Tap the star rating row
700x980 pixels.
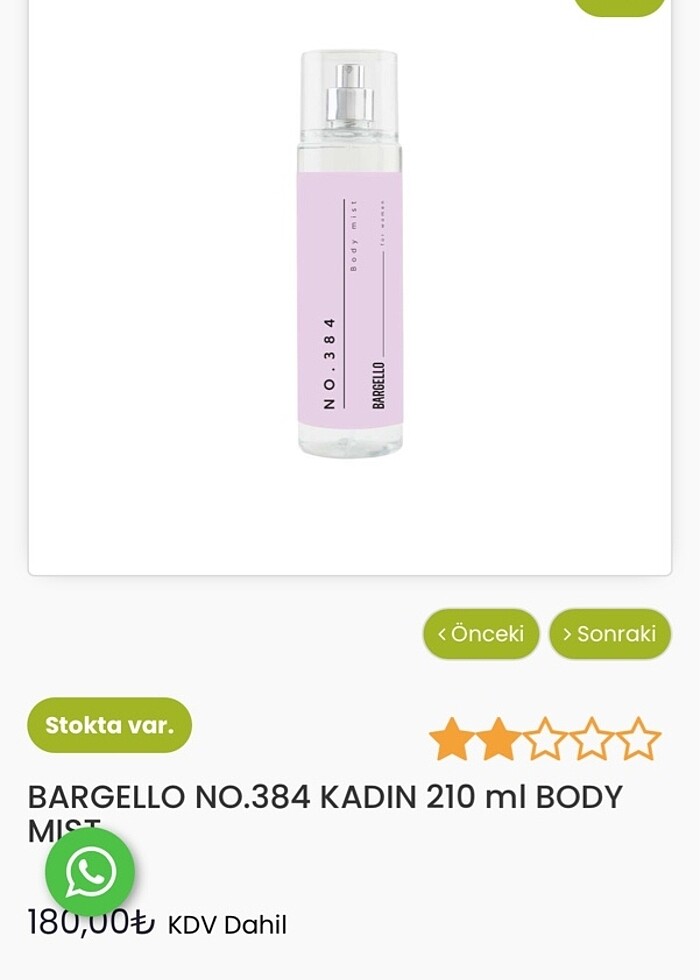pyautogui.click(x=545, y=740)
